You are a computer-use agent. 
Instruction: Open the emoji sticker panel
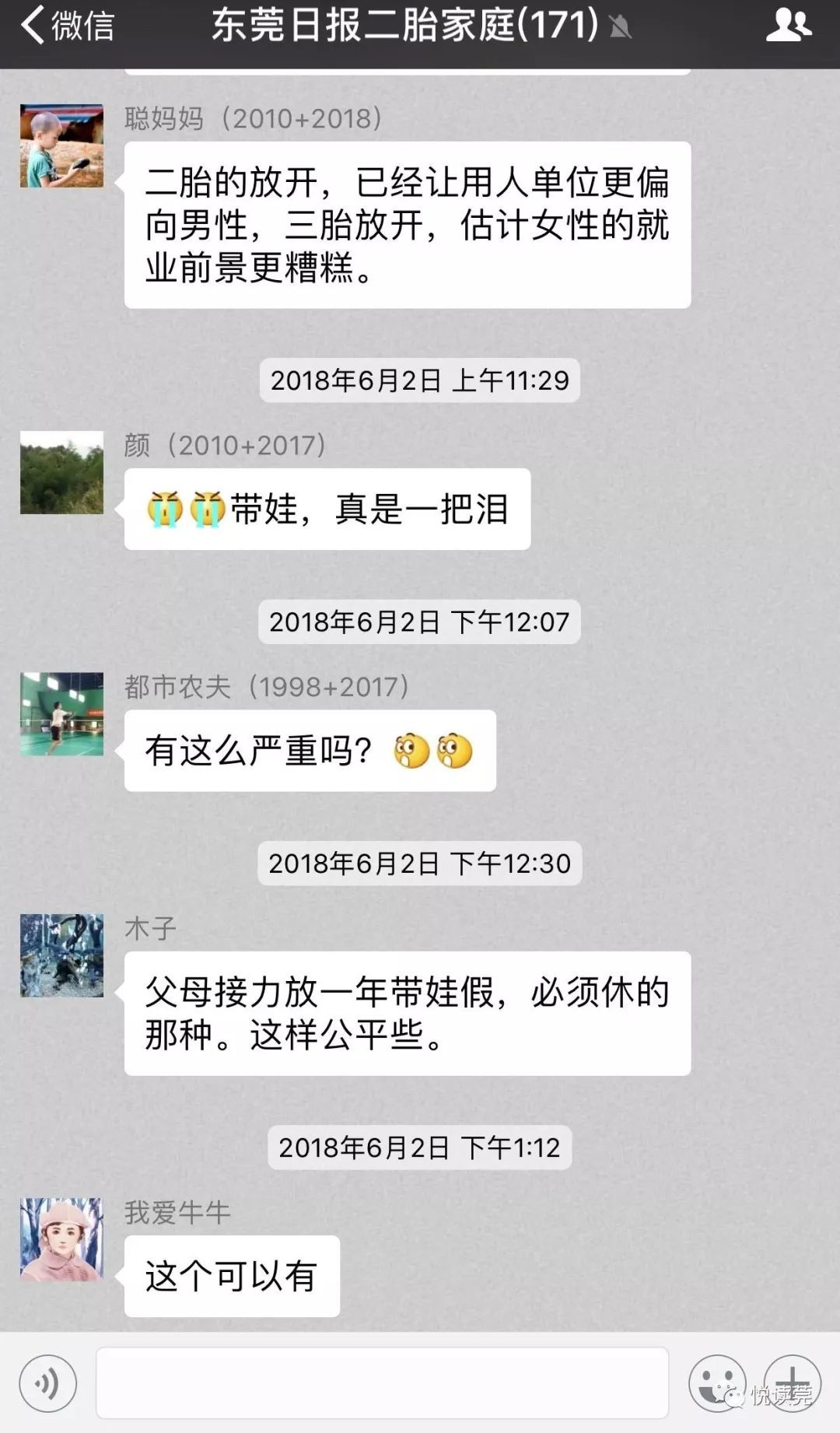point(716,1382)
